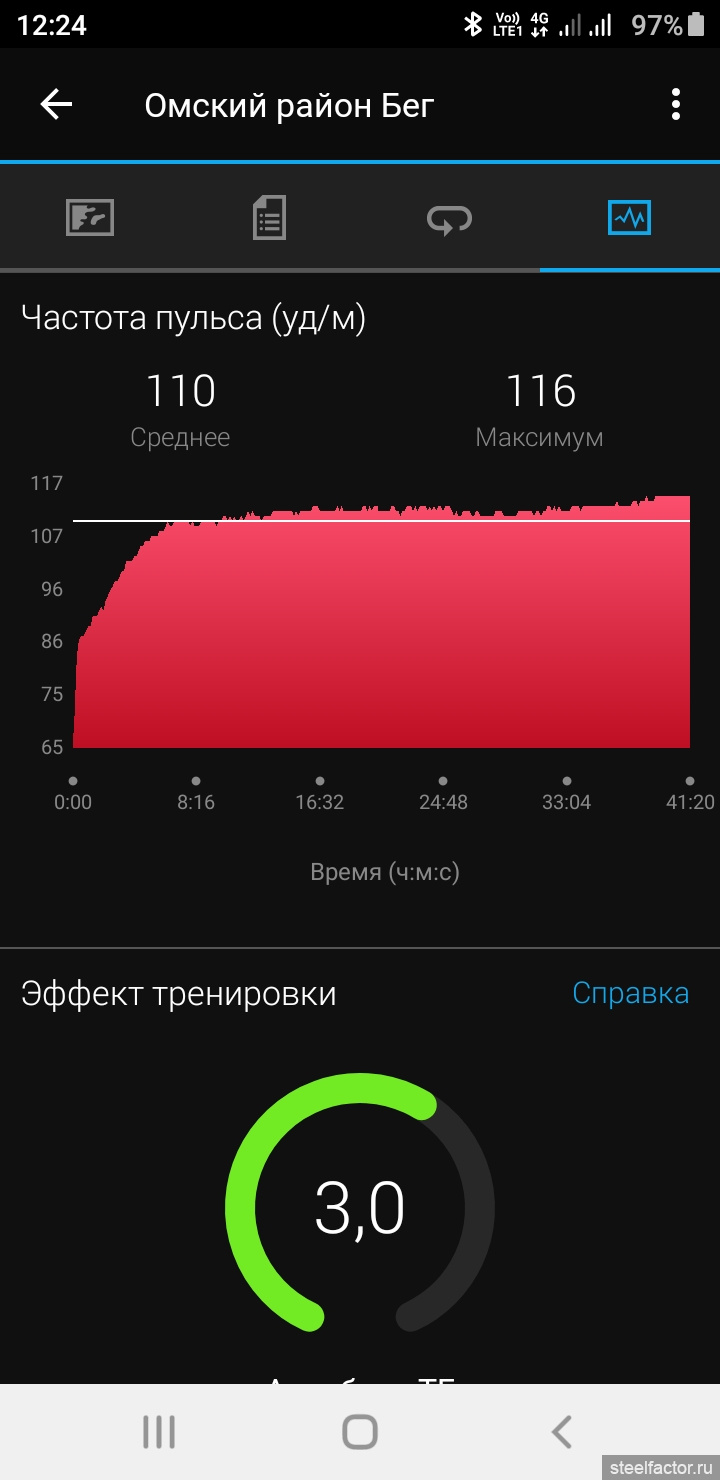This screenshot has width=720, height=1480.
Task: Open the Справка help link
Action: tap(630, 993)
